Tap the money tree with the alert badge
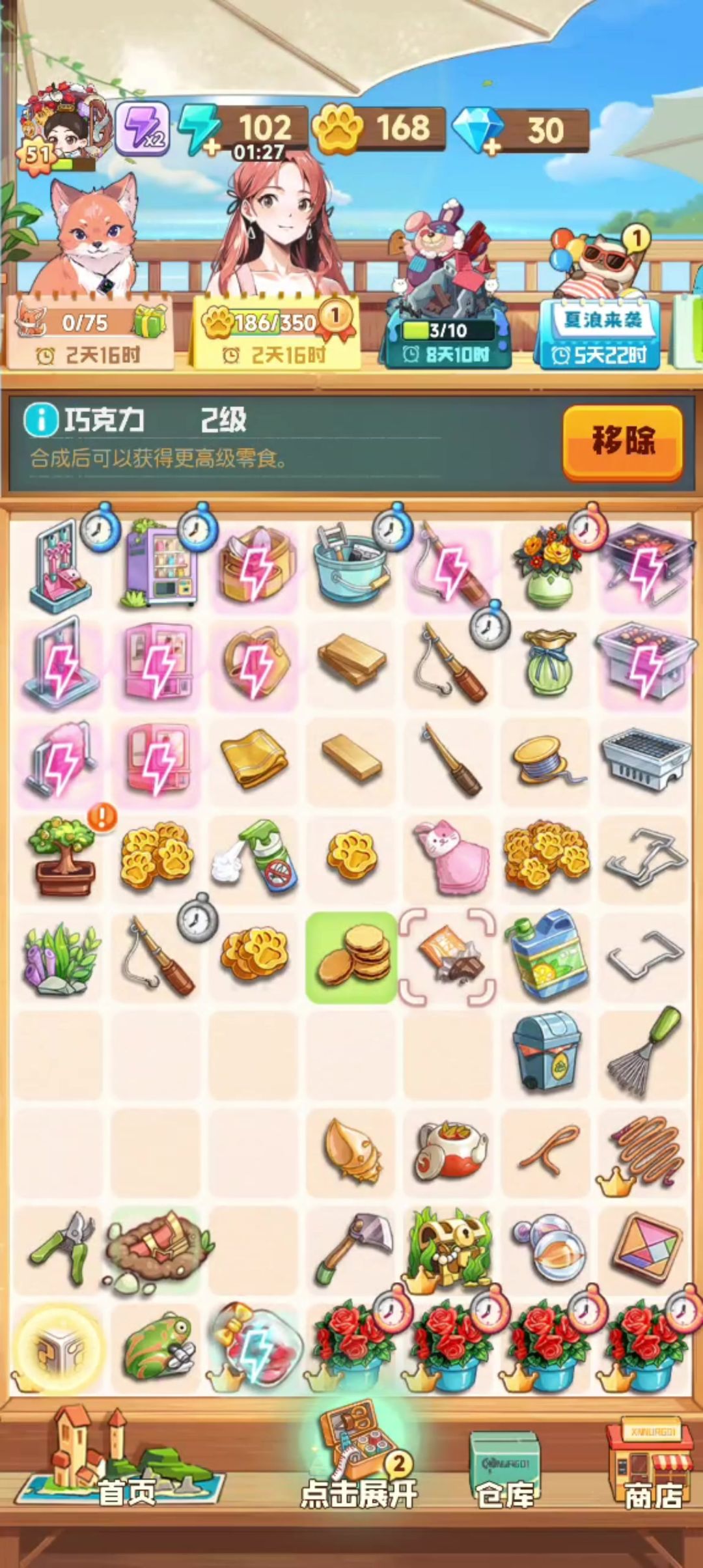Image resolution: width=703 pixels, height=1568 pixels. [x=60, y=856]
